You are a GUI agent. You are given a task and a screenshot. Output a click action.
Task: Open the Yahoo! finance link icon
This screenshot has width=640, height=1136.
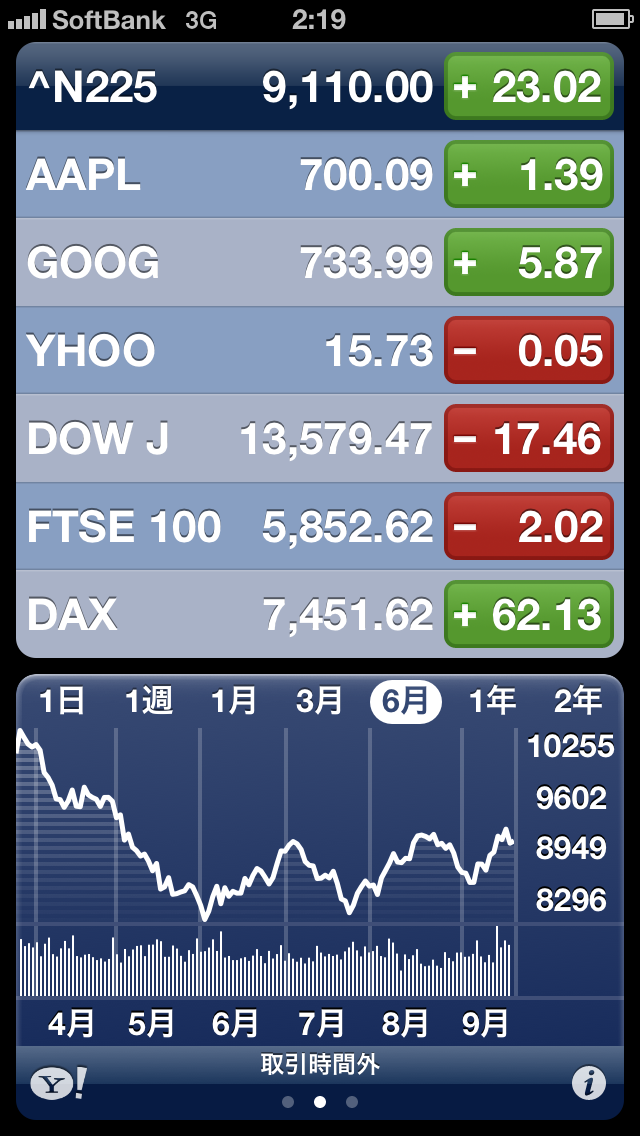[57, 1084]
